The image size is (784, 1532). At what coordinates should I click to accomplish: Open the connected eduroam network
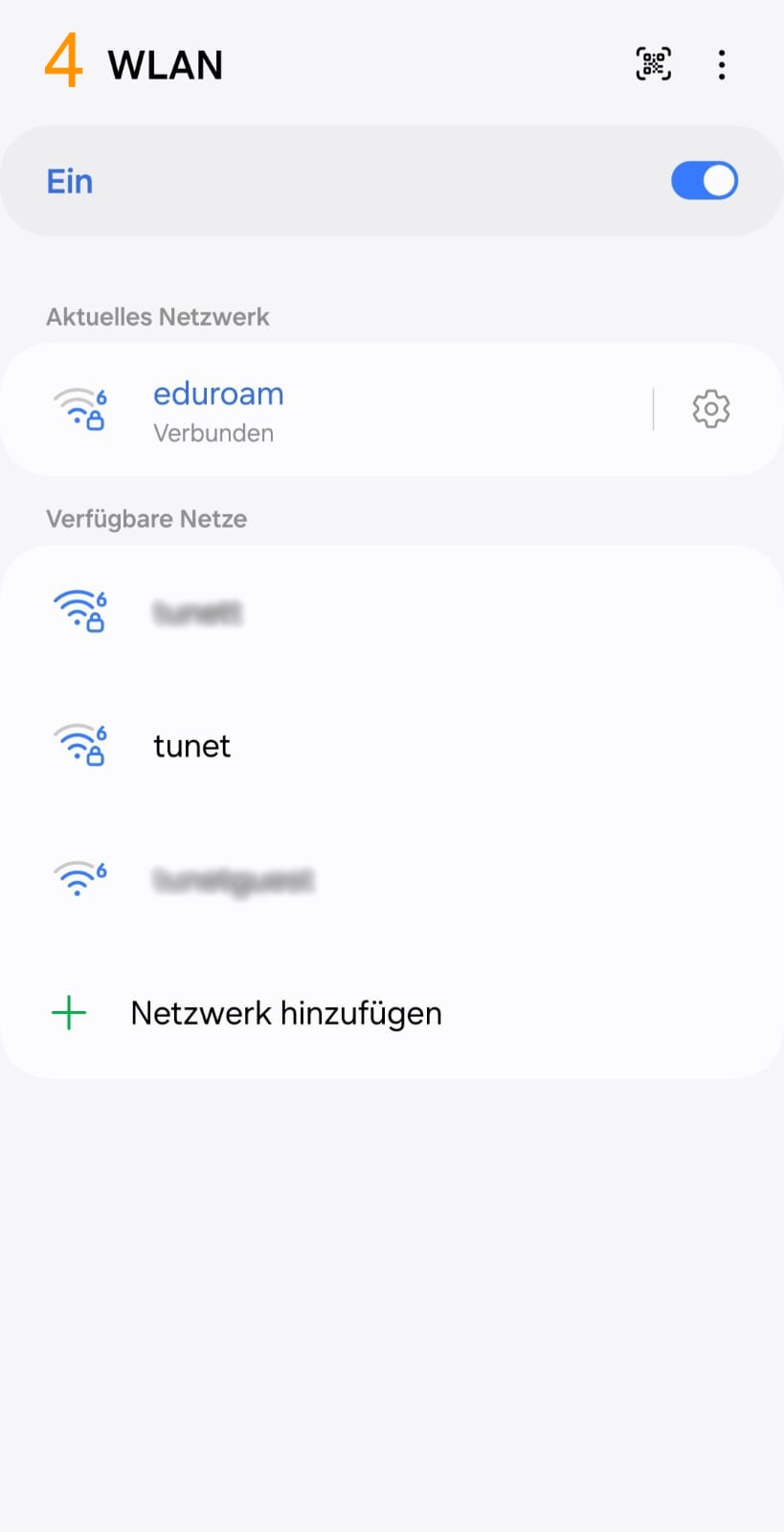pos(287,410)
